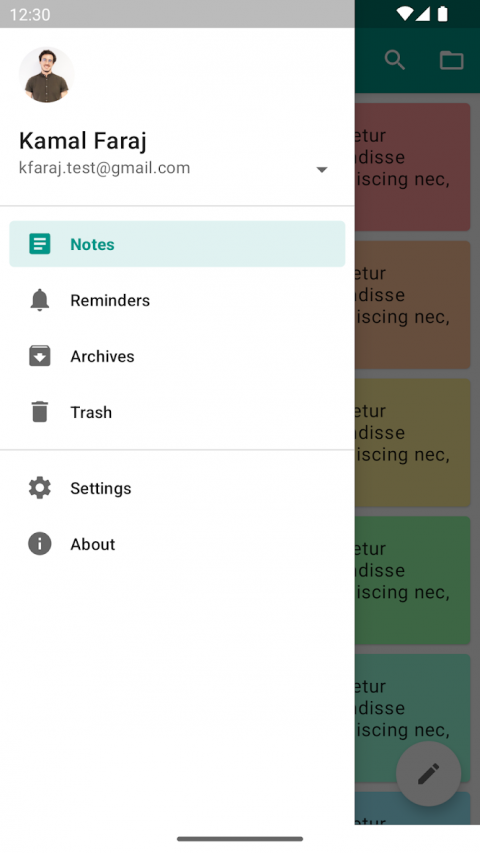
Task: Select Notes in the drawer
Action: point(177,244)
